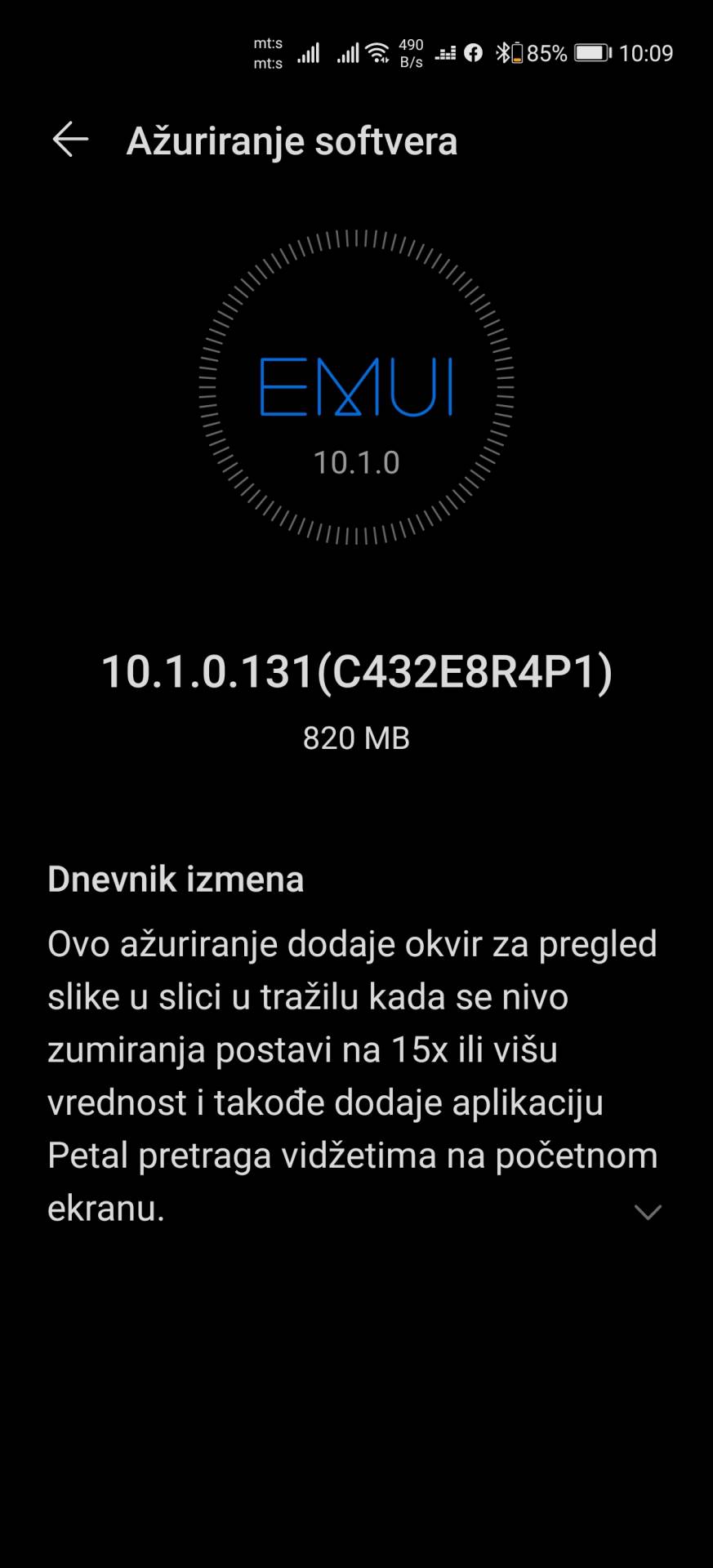The image size is (713, 1568).
Task: Tap the mobile network signal bars
Action: tap(309, 52)
